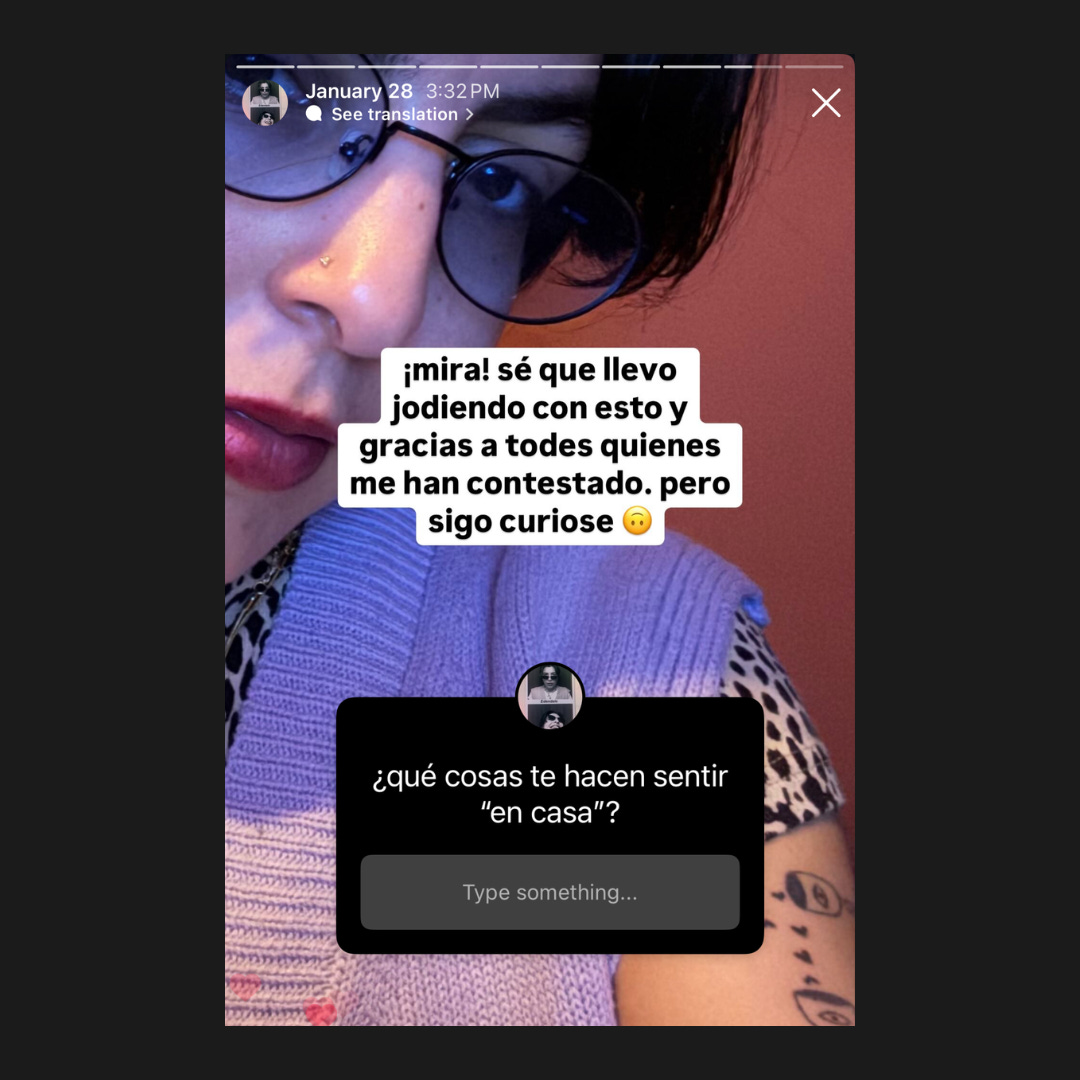Close the story viewer
The width and height of the screenshot is (1080, 1080).
pos(826,103)
